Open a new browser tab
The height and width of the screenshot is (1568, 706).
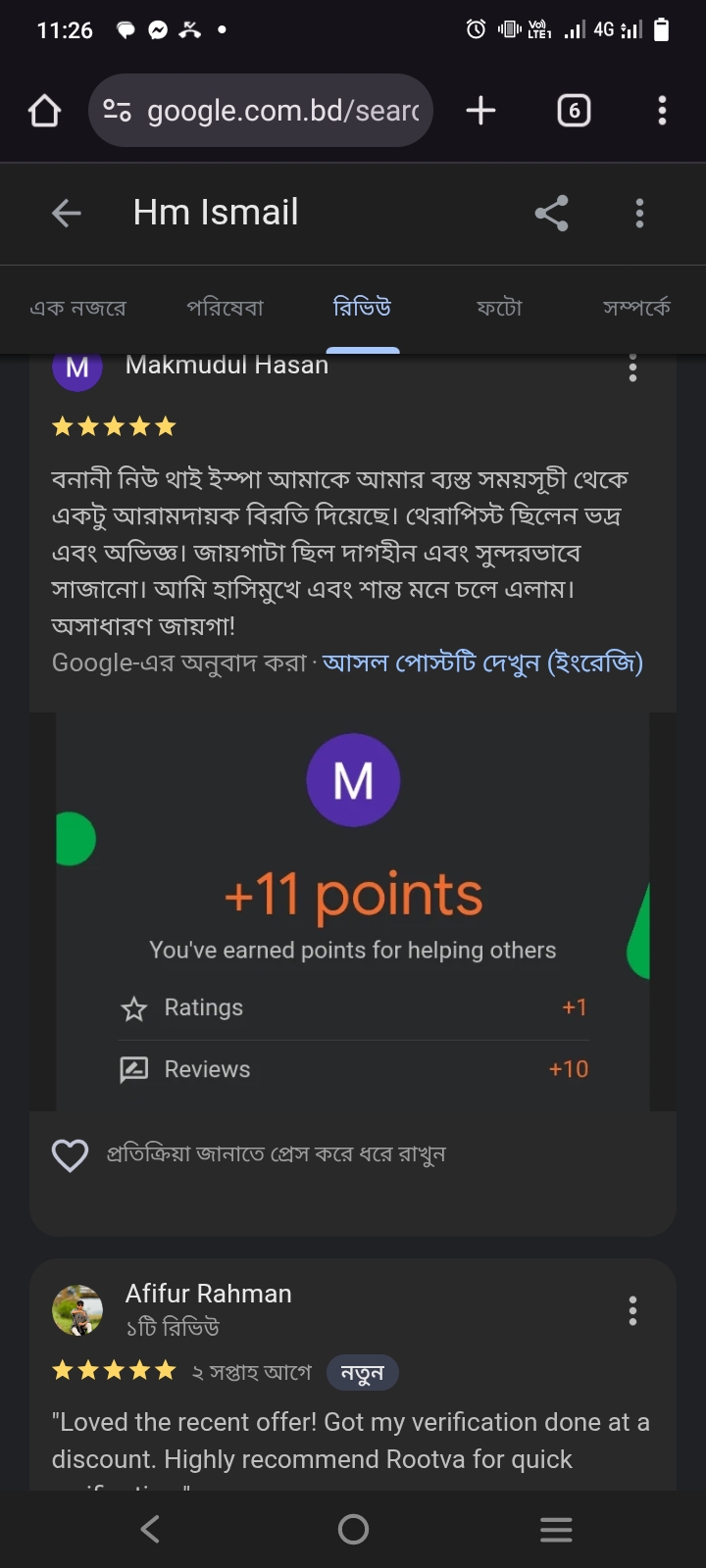coord(480,111)
